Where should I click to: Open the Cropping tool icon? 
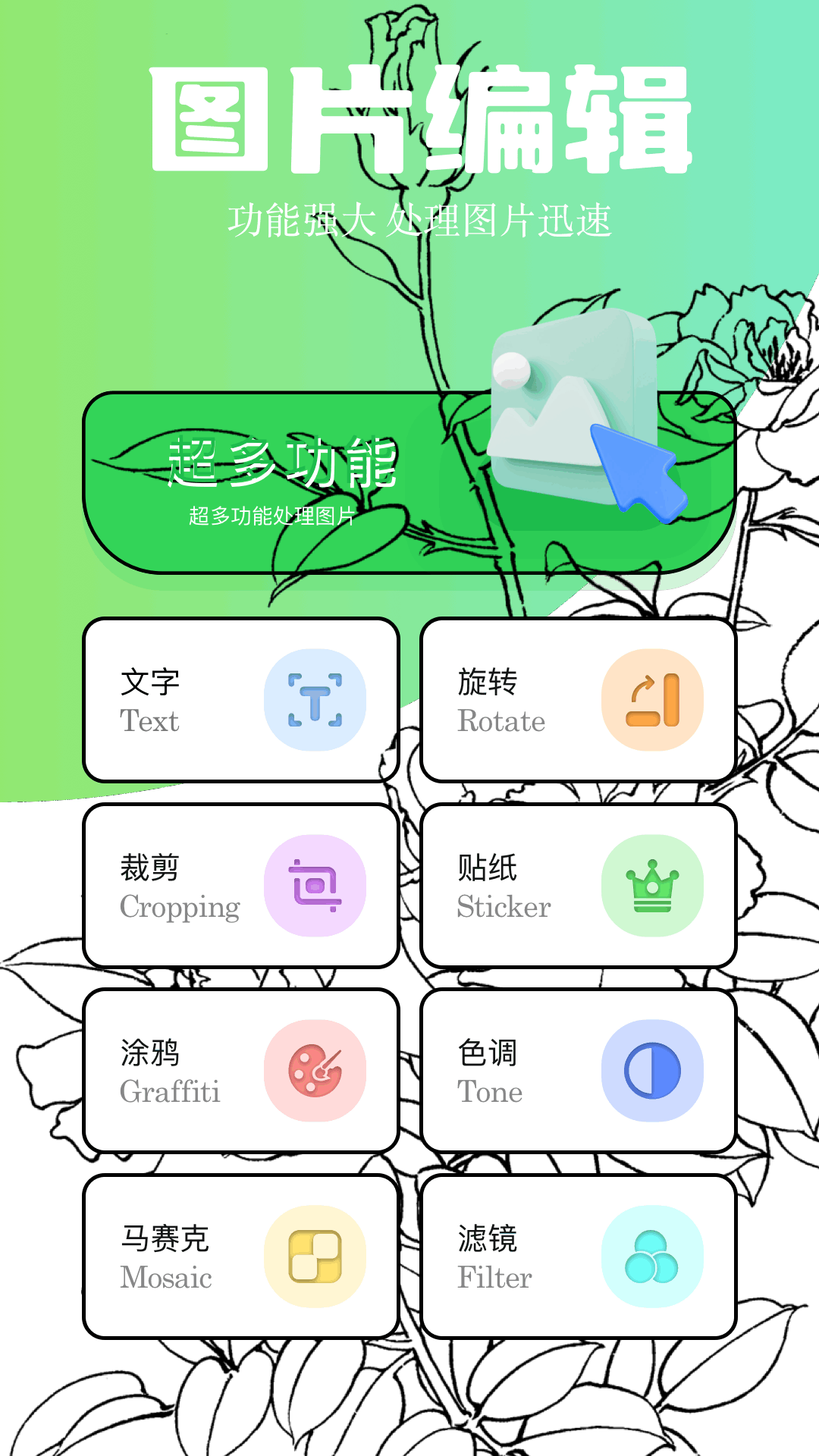(x=316, y=885)
